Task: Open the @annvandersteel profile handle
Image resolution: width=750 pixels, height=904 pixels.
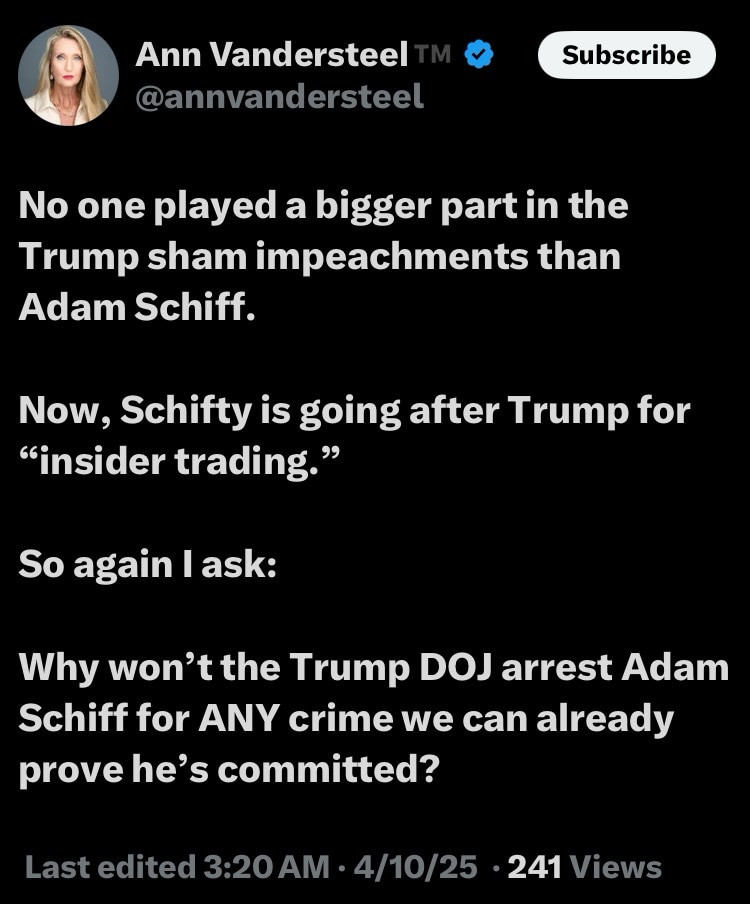Action: pyautogui.click(x=279, y=97)
